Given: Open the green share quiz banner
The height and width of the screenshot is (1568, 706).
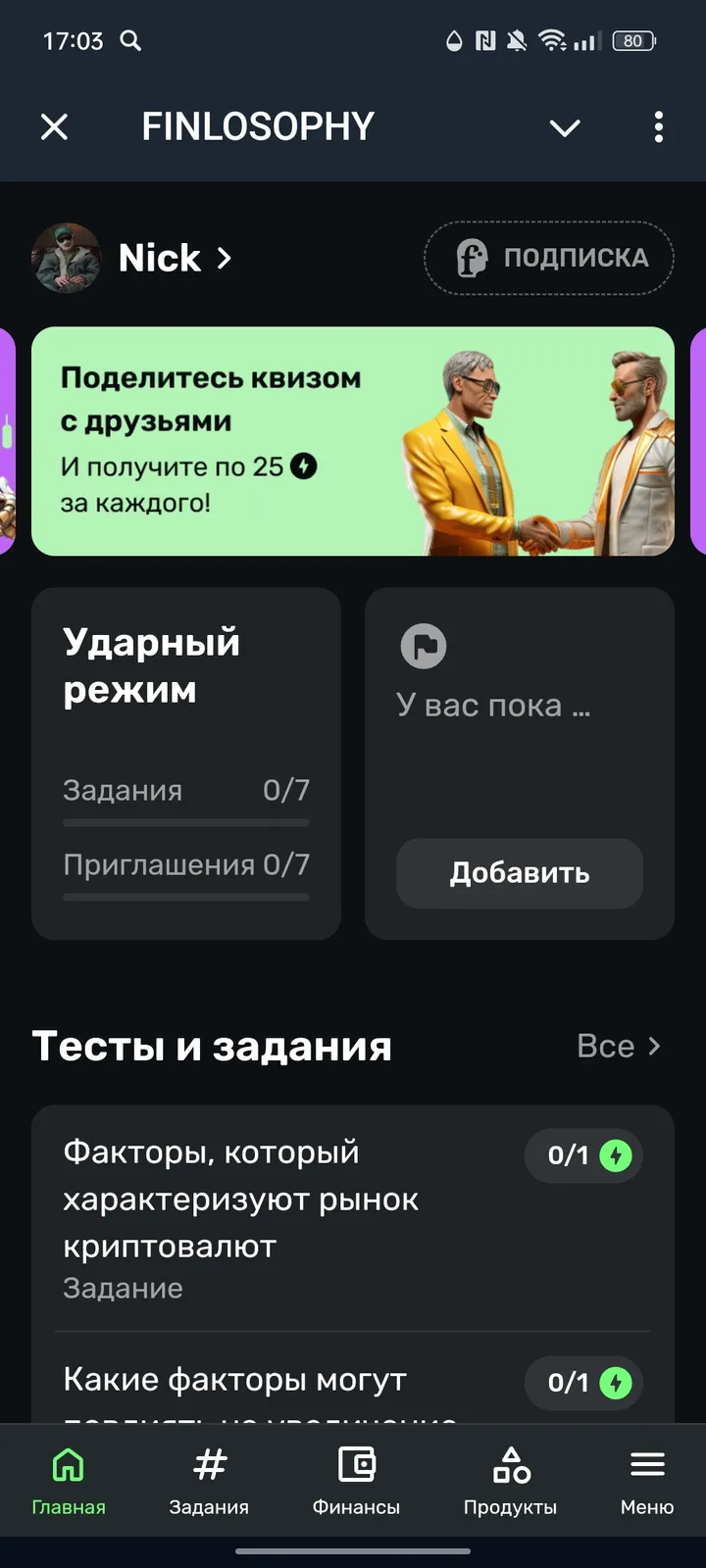Looking at the screenshot, I should click(x=353, y=442).
